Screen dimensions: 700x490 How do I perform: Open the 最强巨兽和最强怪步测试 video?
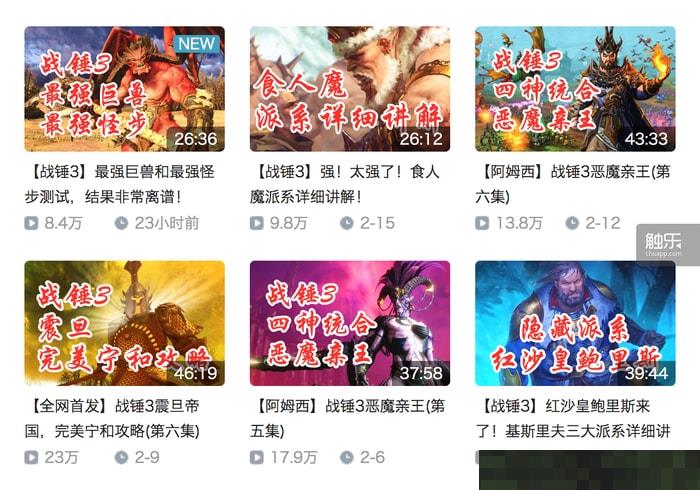coord(124,89)
